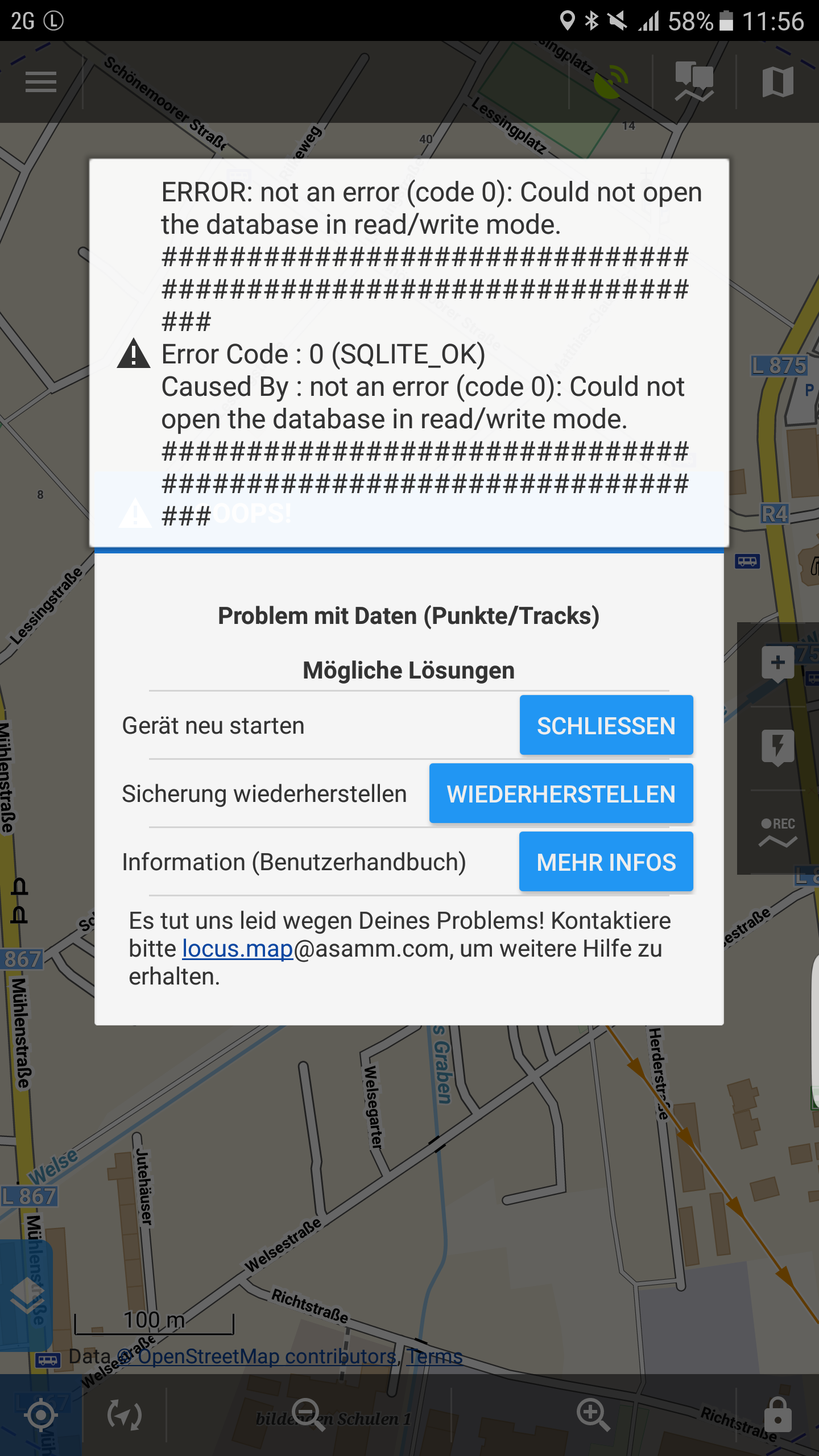Open the hamburger menu
819x1456 pixels.
[41, 82]
